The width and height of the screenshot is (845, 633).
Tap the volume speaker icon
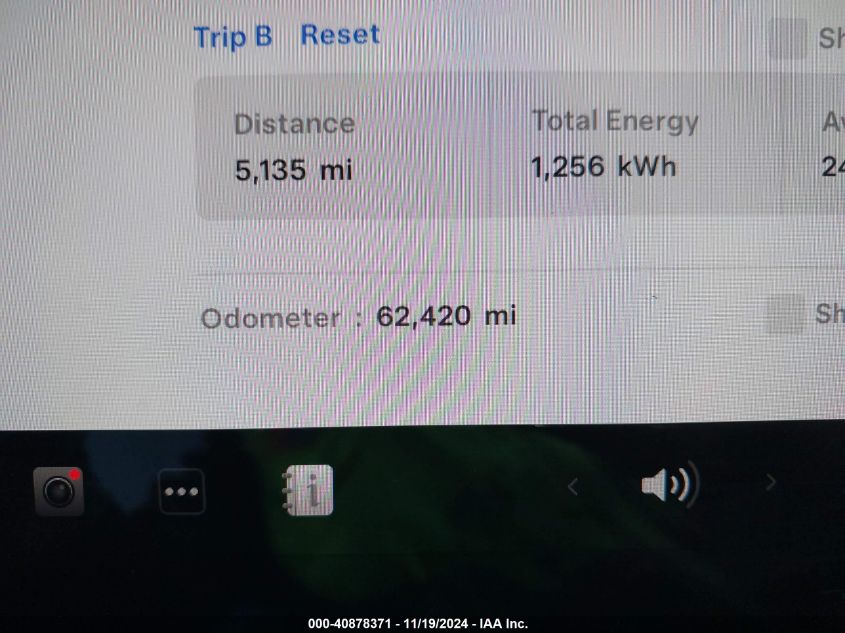pyautogui.click(x=669, y=486)
